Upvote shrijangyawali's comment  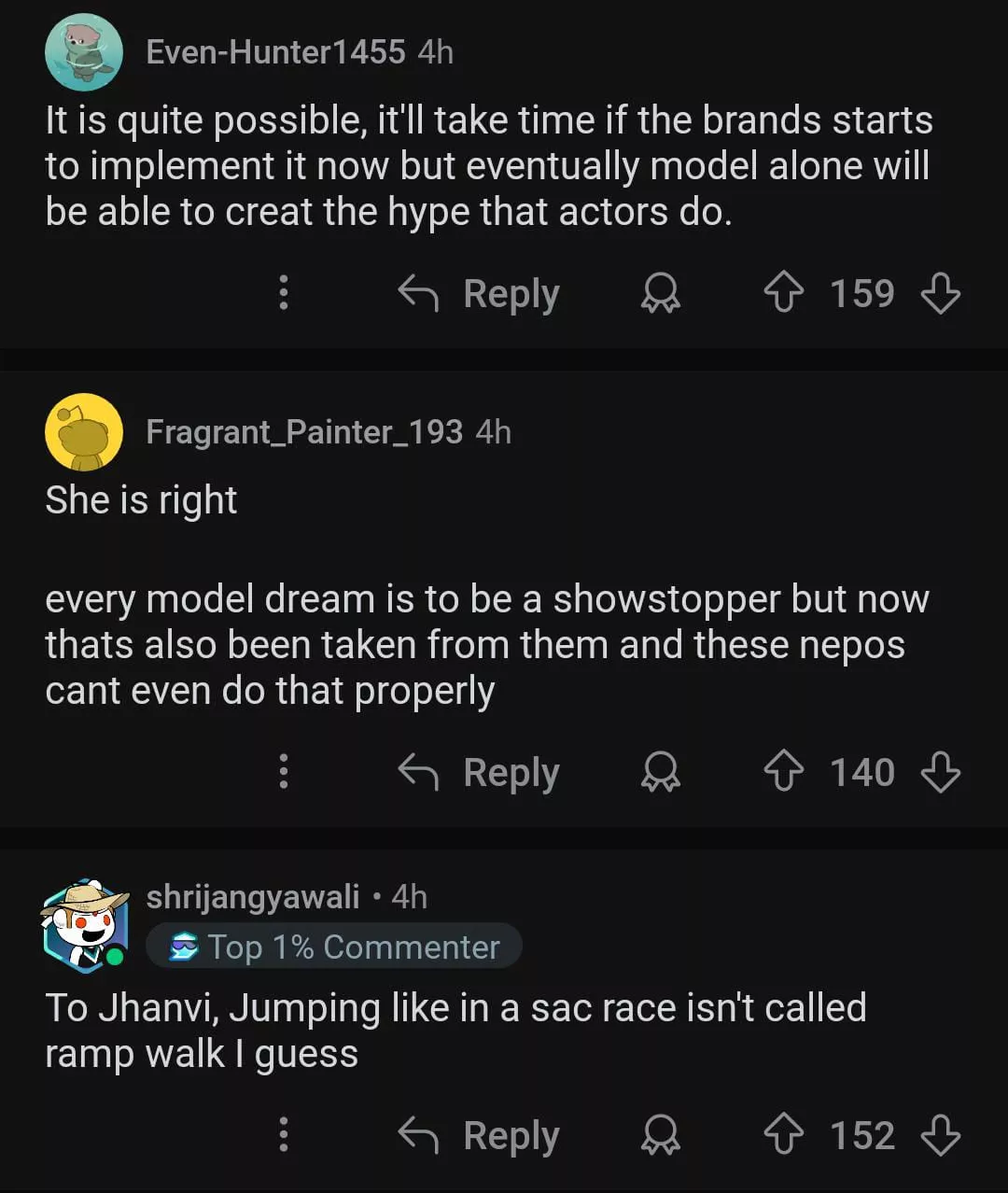coord(784,1135)
